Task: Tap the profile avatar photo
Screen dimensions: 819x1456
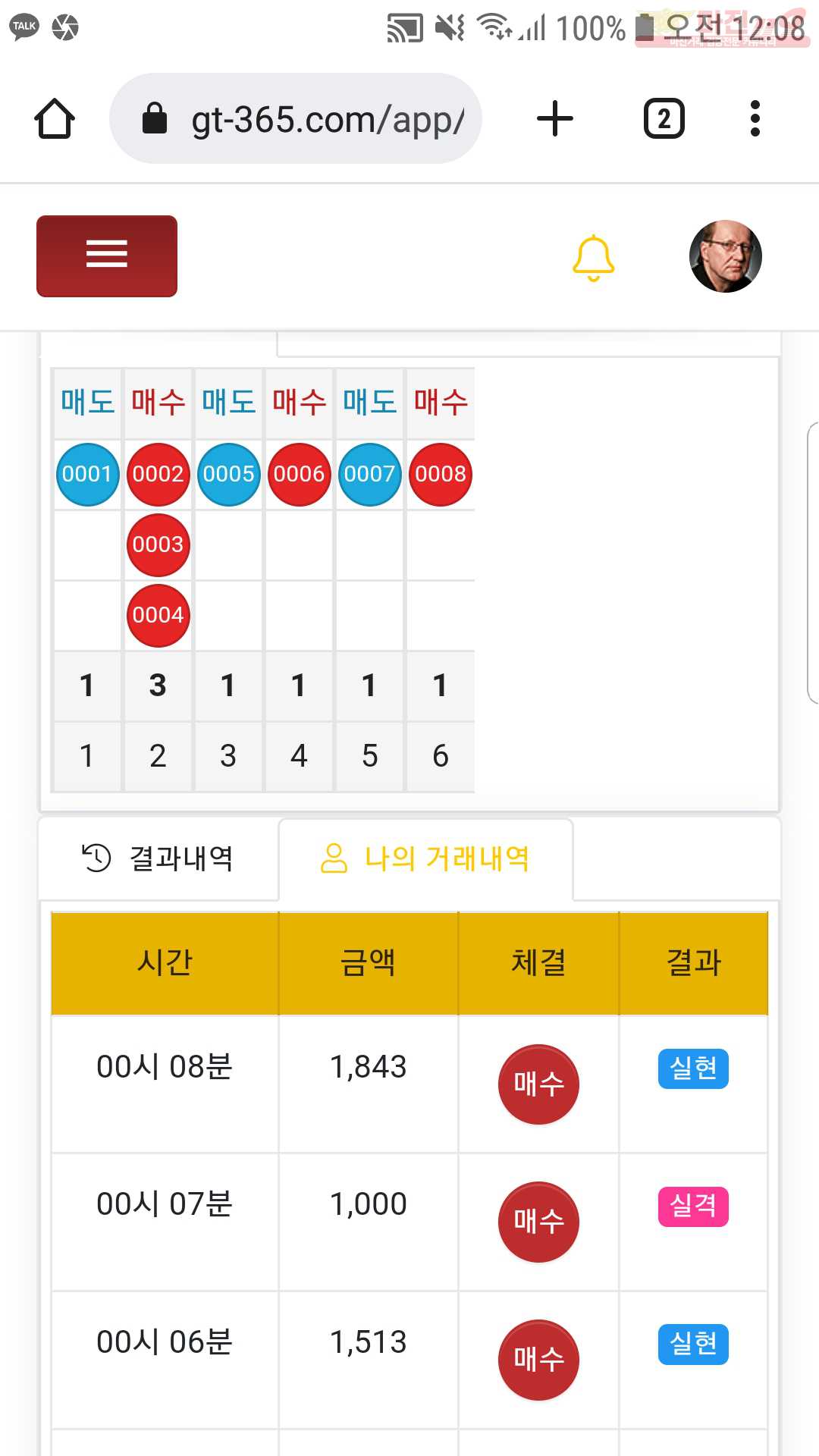Action: pos(726,256)
